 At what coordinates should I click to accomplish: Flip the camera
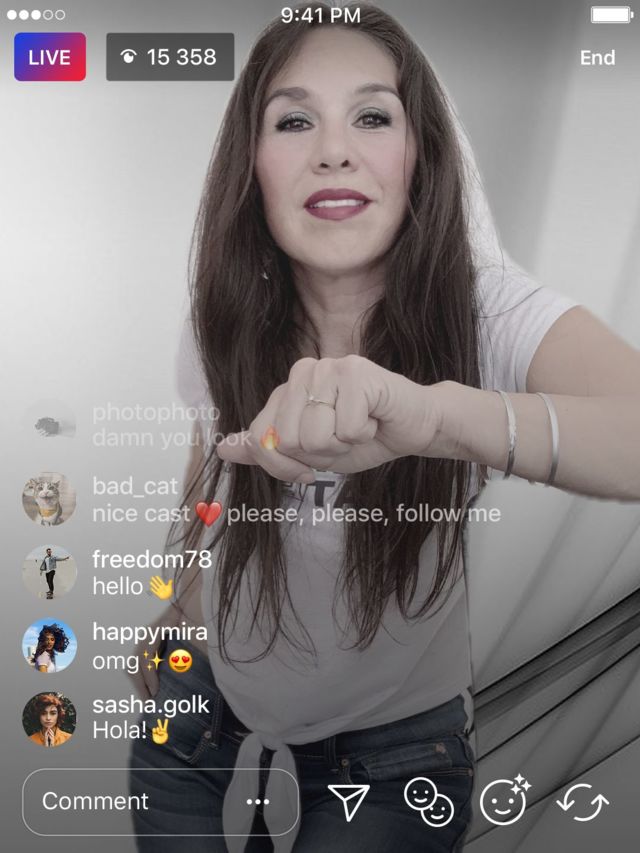click(x=583, y=801)
